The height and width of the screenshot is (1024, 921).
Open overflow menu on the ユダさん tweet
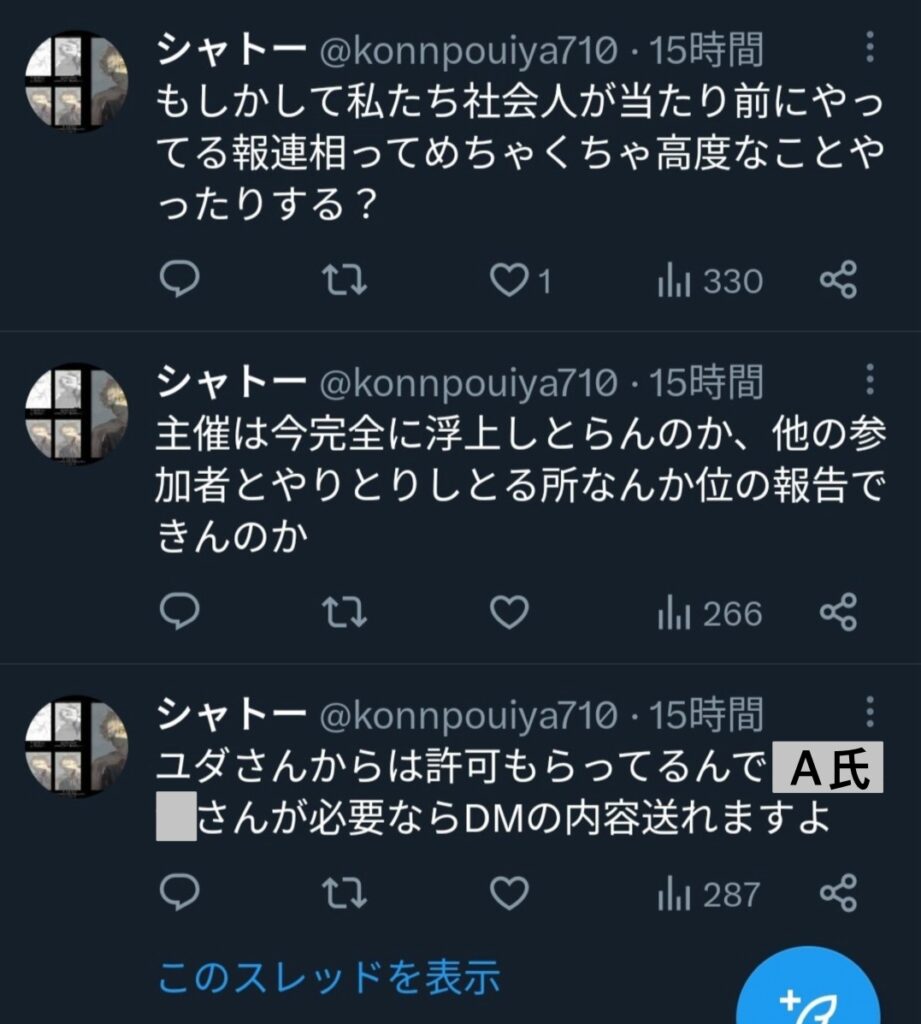[869, 714]
